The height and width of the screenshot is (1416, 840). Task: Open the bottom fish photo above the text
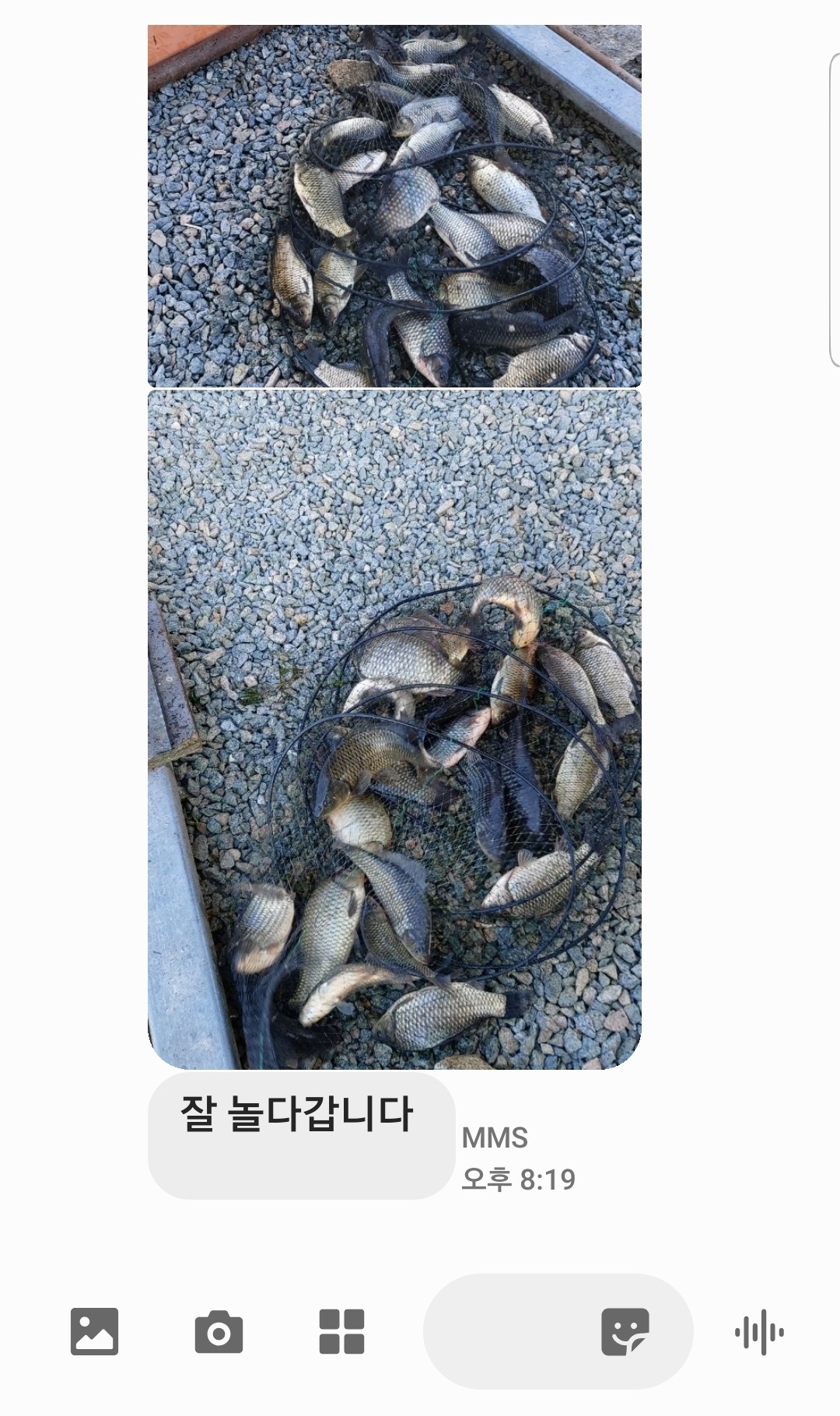[x=394, y=729]
